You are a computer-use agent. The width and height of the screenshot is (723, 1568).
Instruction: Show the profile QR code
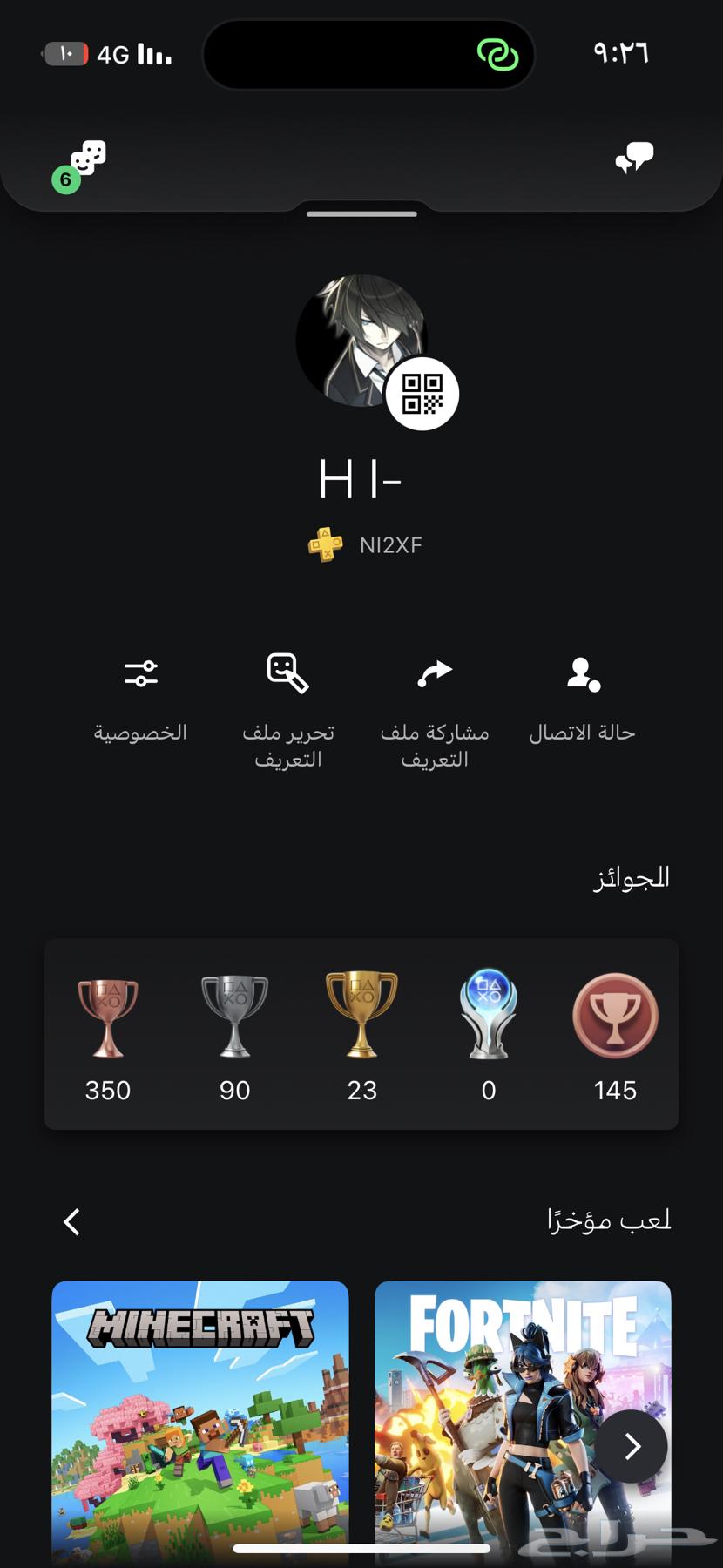pyautogui.click(x=422, y=394)
